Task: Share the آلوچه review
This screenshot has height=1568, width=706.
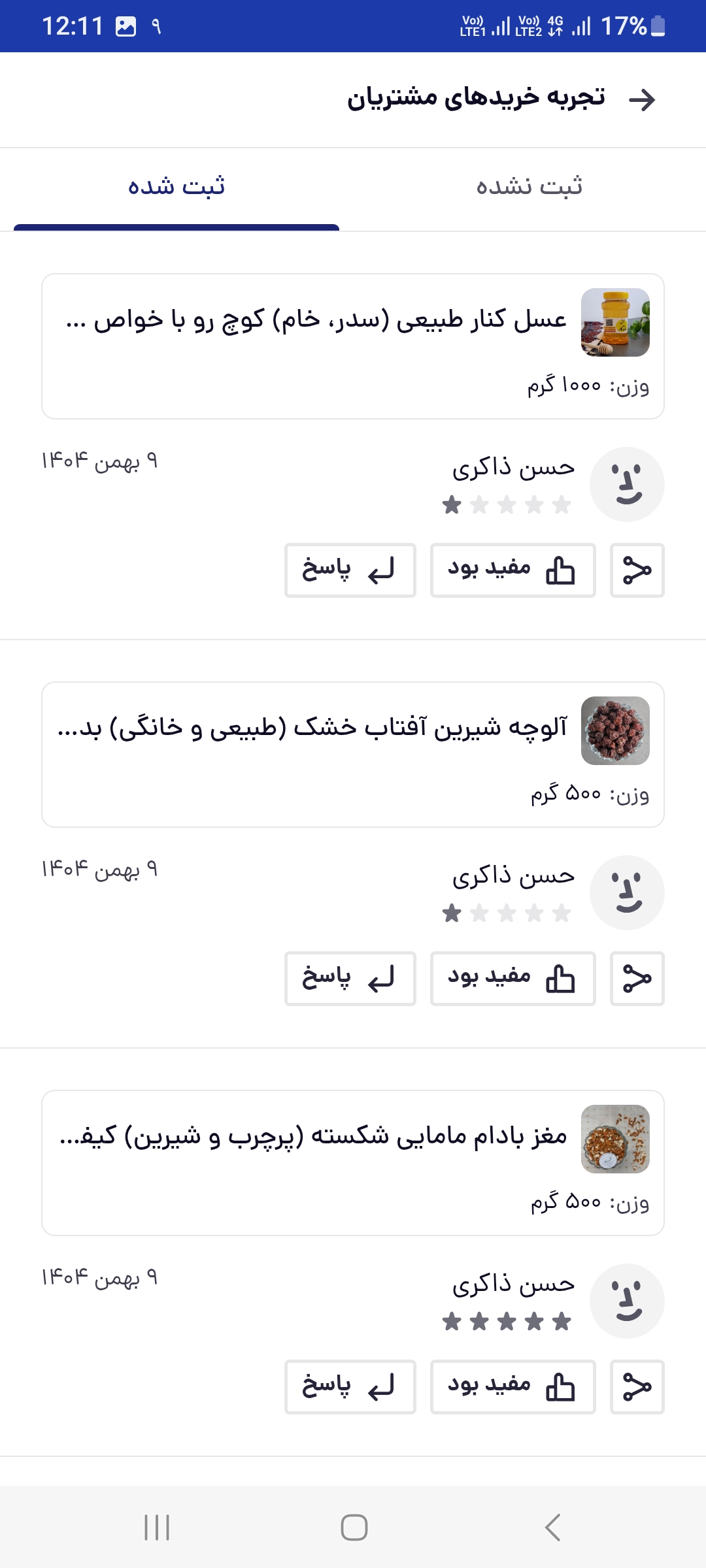Action: tap(637, 979)
